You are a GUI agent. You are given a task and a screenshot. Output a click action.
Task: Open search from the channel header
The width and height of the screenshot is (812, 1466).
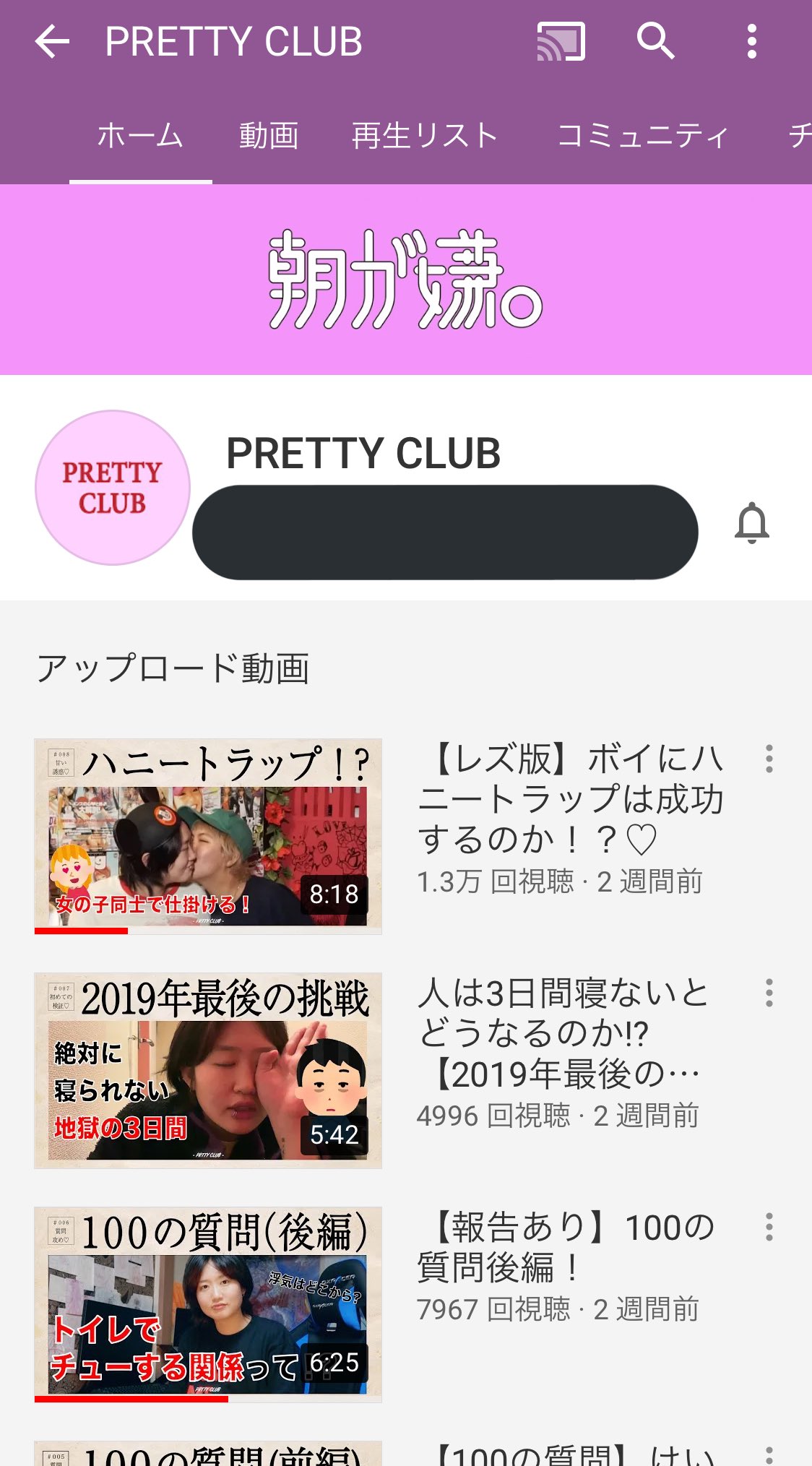(x=655, y=41)
